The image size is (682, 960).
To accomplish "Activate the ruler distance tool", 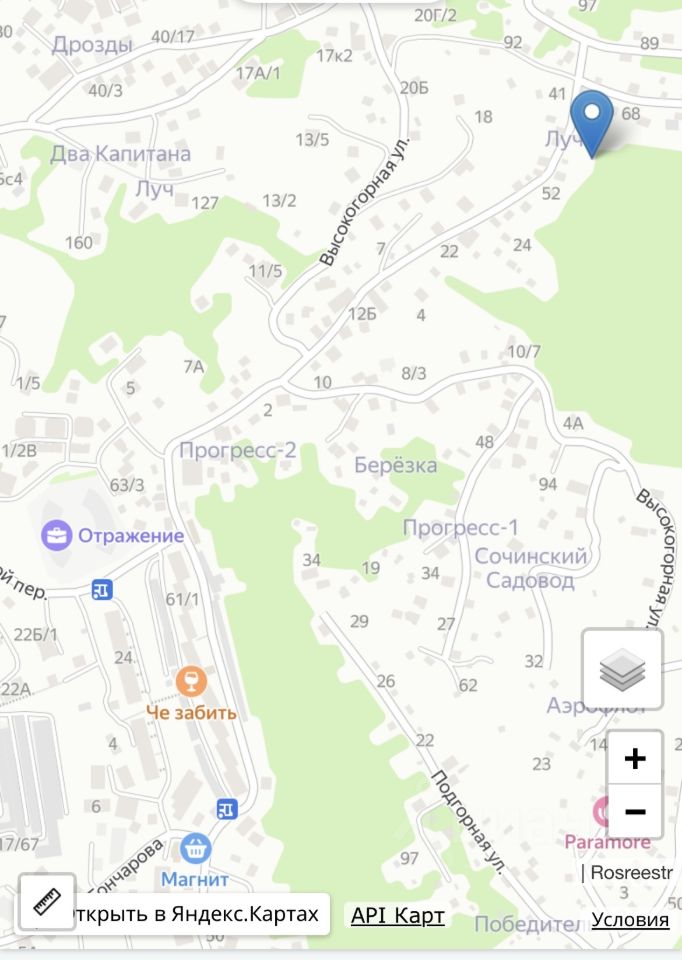I will coord(46,902).
